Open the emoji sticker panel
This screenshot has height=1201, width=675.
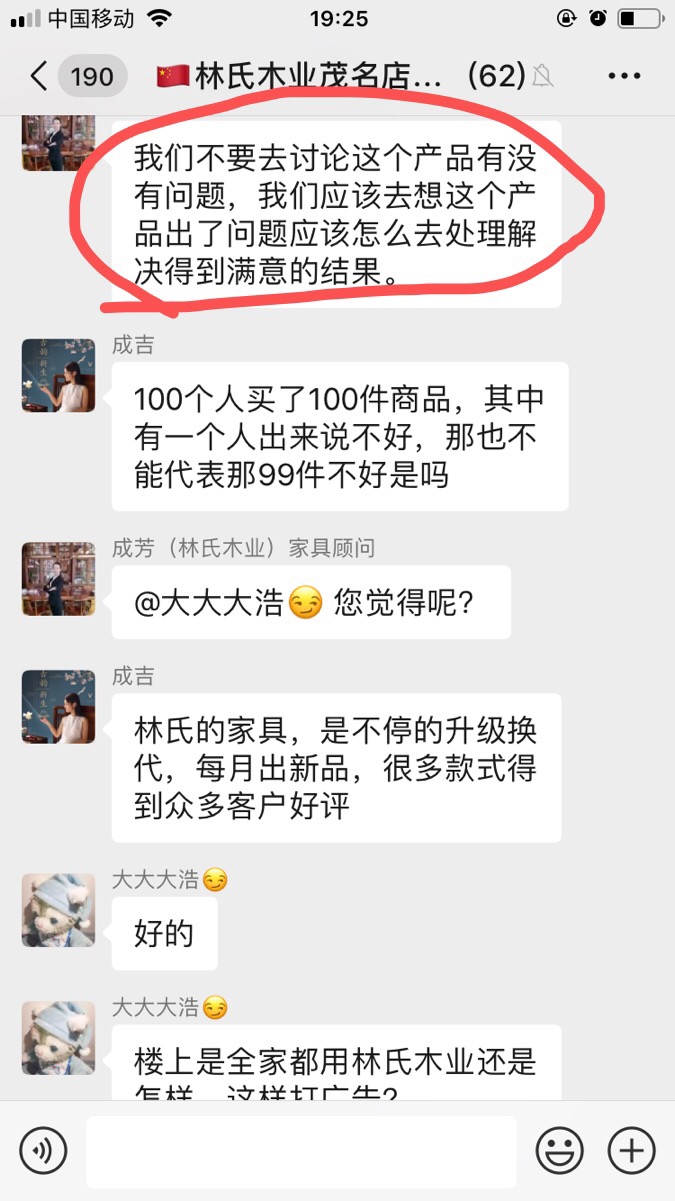point(559,1151)
